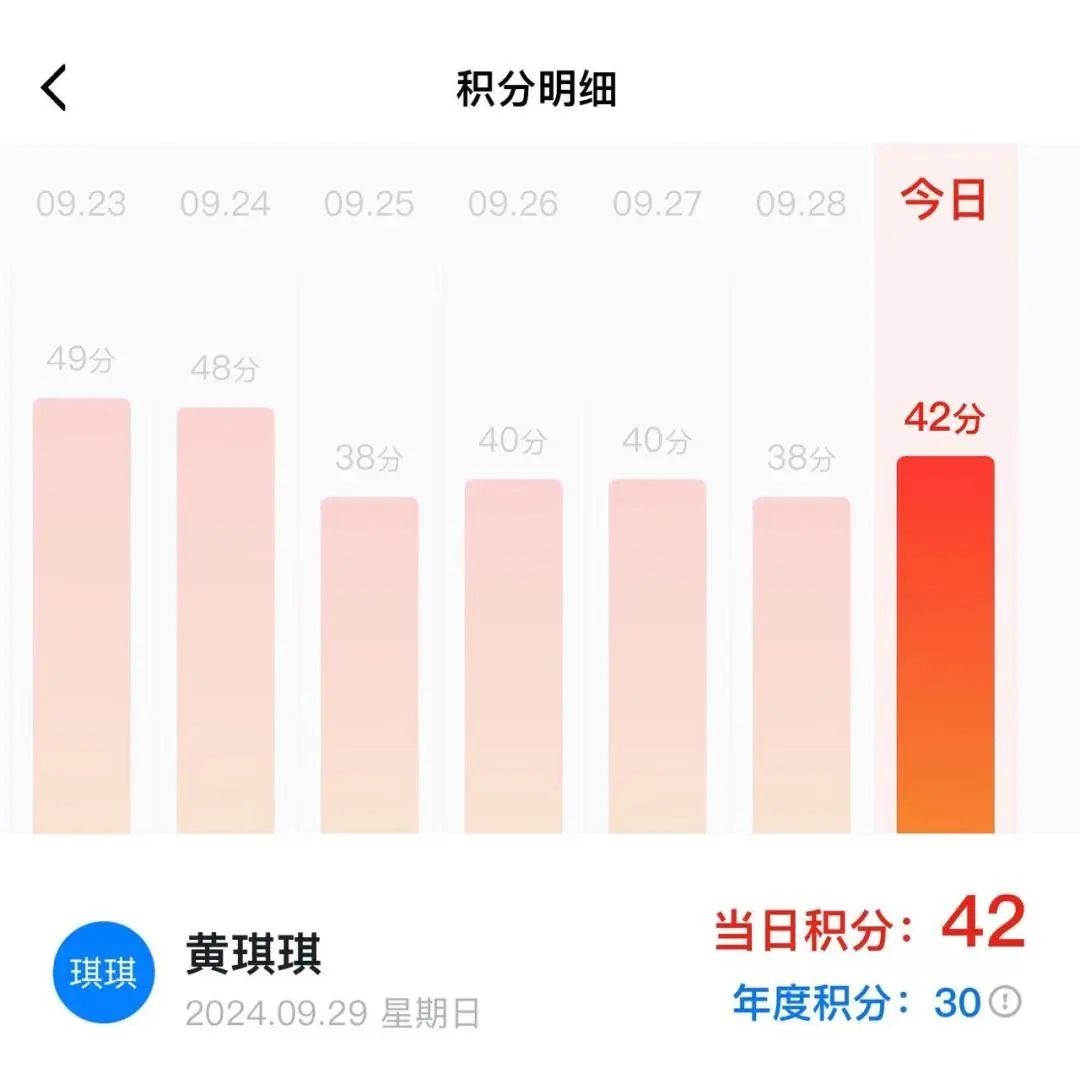Go back from 积分明细 page
The width and height of the screenshot is (1080, 1080).
[x=54, y=88]
